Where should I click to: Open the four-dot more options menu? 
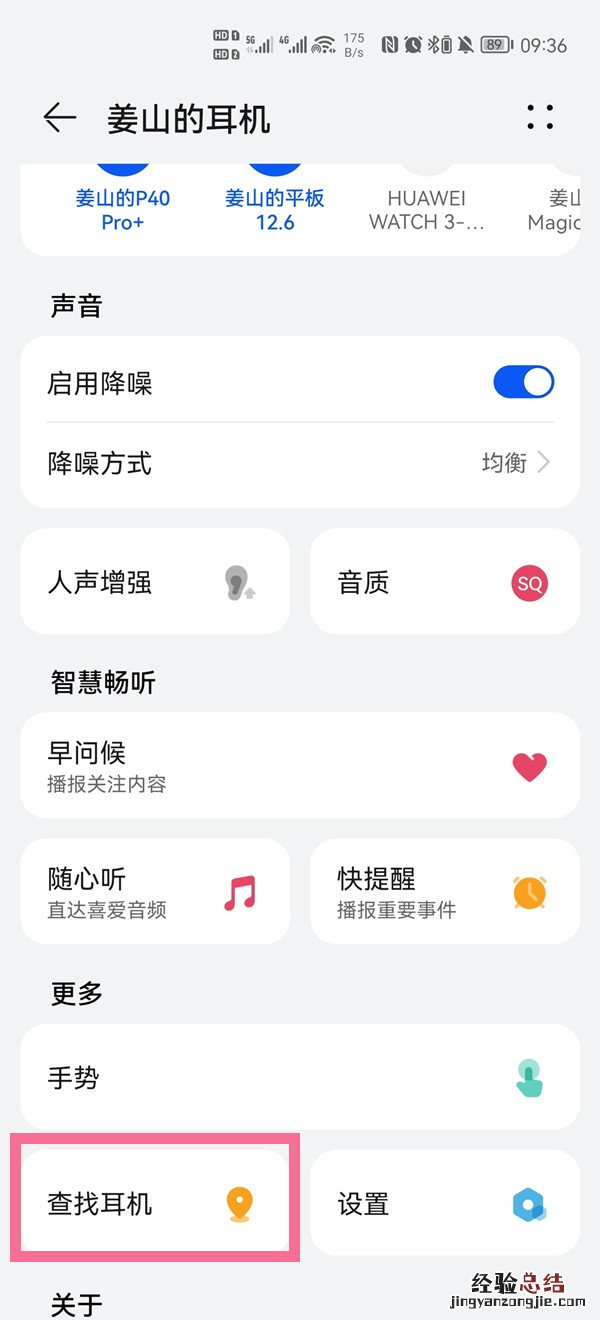point(540,118)
